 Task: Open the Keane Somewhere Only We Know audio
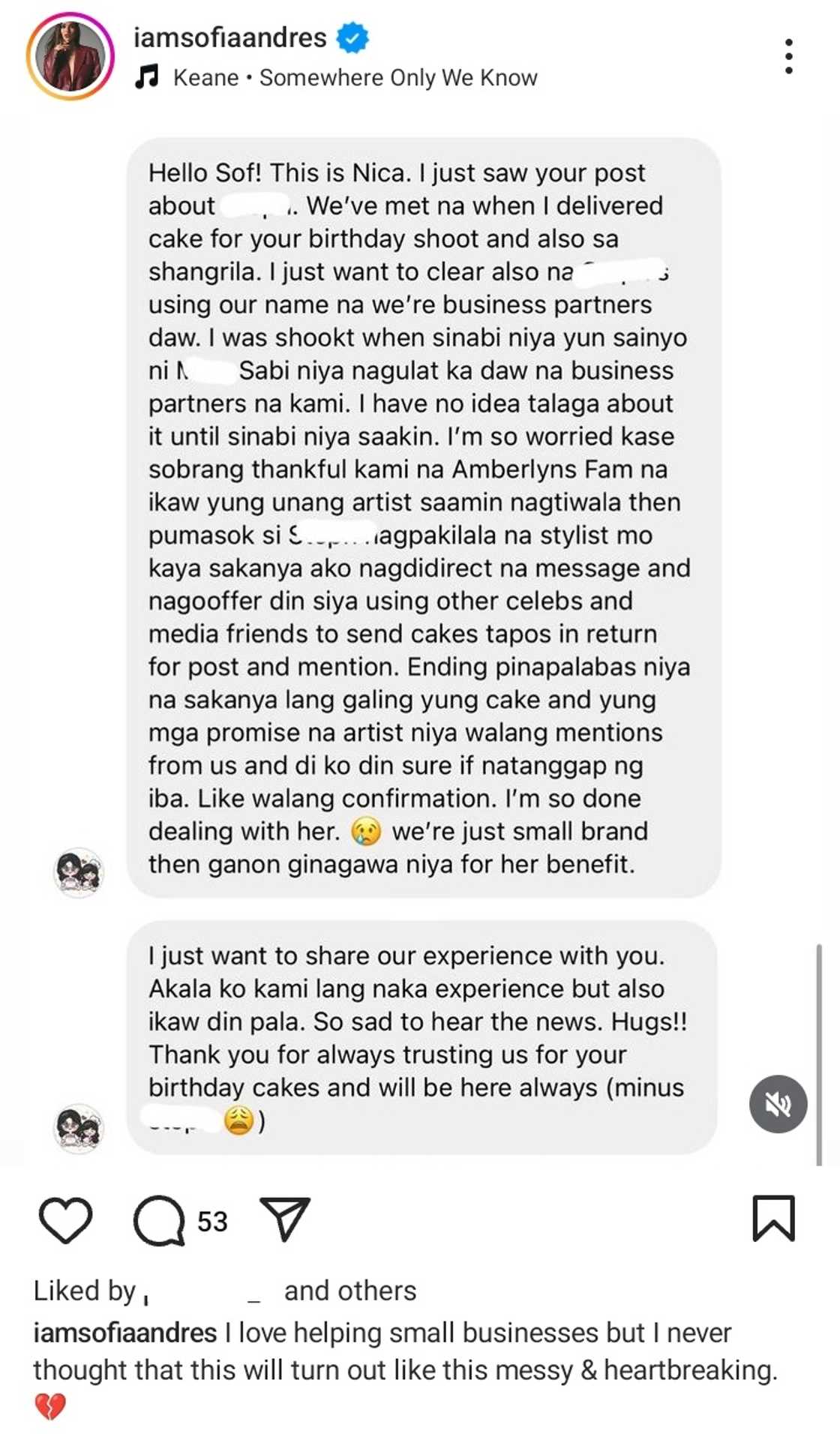point(354,77)
